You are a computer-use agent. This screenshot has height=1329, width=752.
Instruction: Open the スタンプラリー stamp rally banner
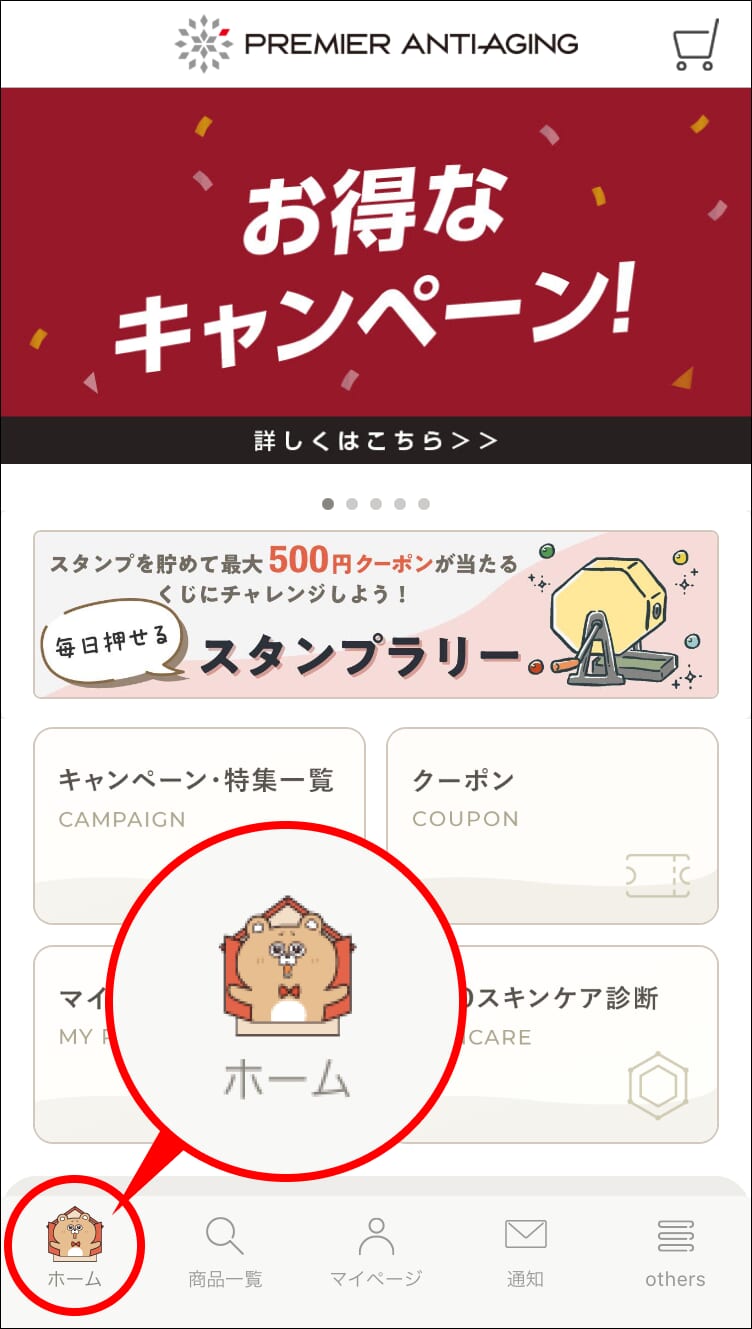coord(376,614)
